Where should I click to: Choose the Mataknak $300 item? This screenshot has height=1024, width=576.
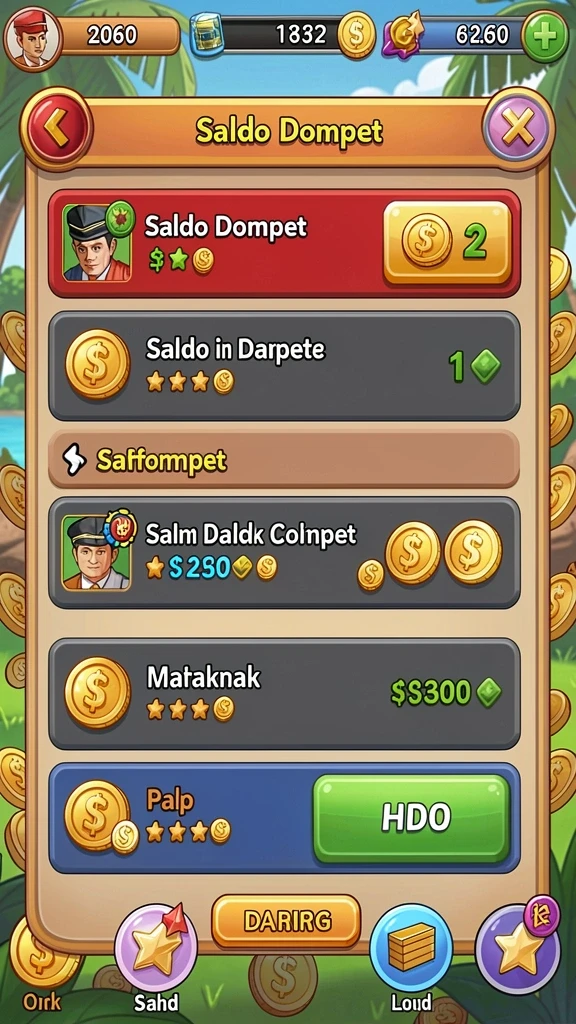pos(285,694)
